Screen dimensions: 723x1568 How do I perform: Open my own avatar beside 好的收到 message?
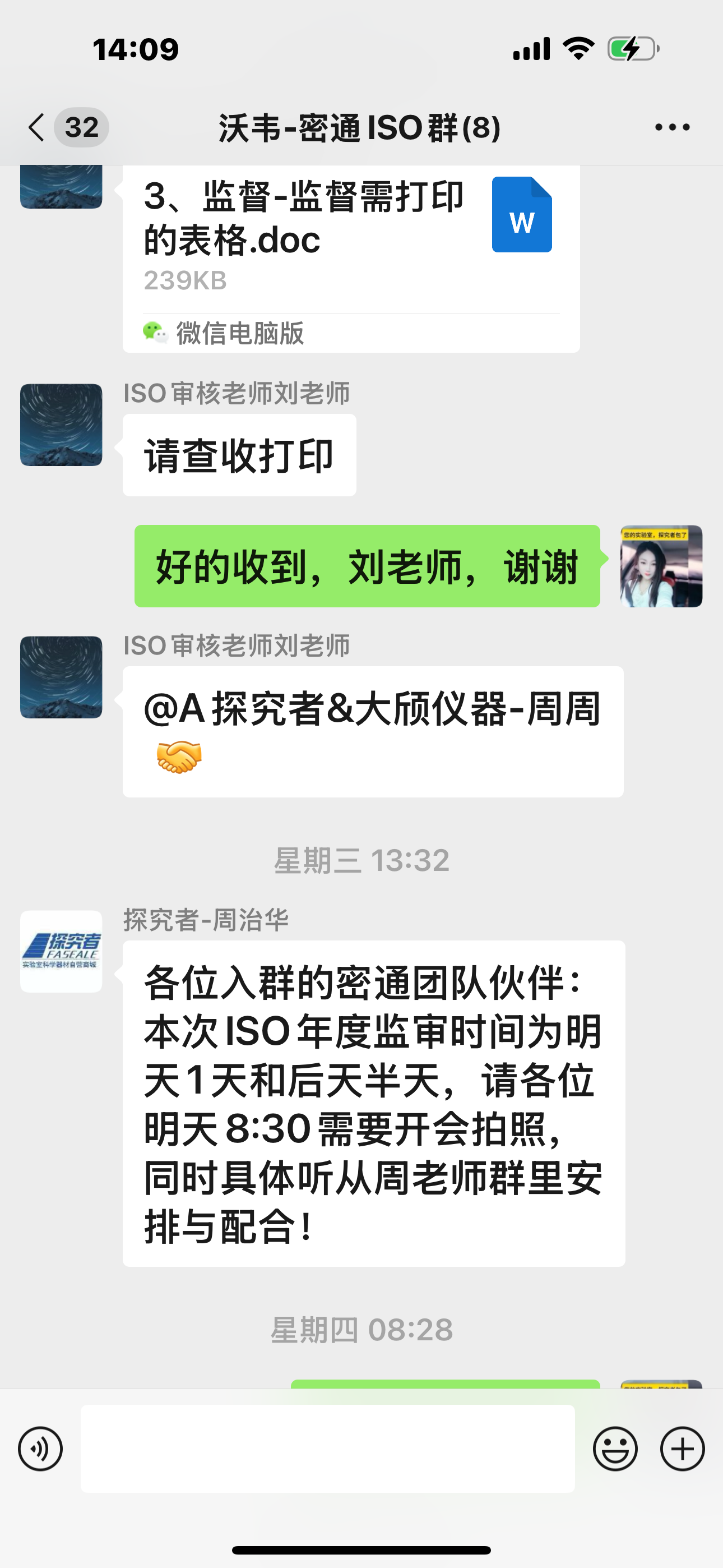(x=661, y=566)
